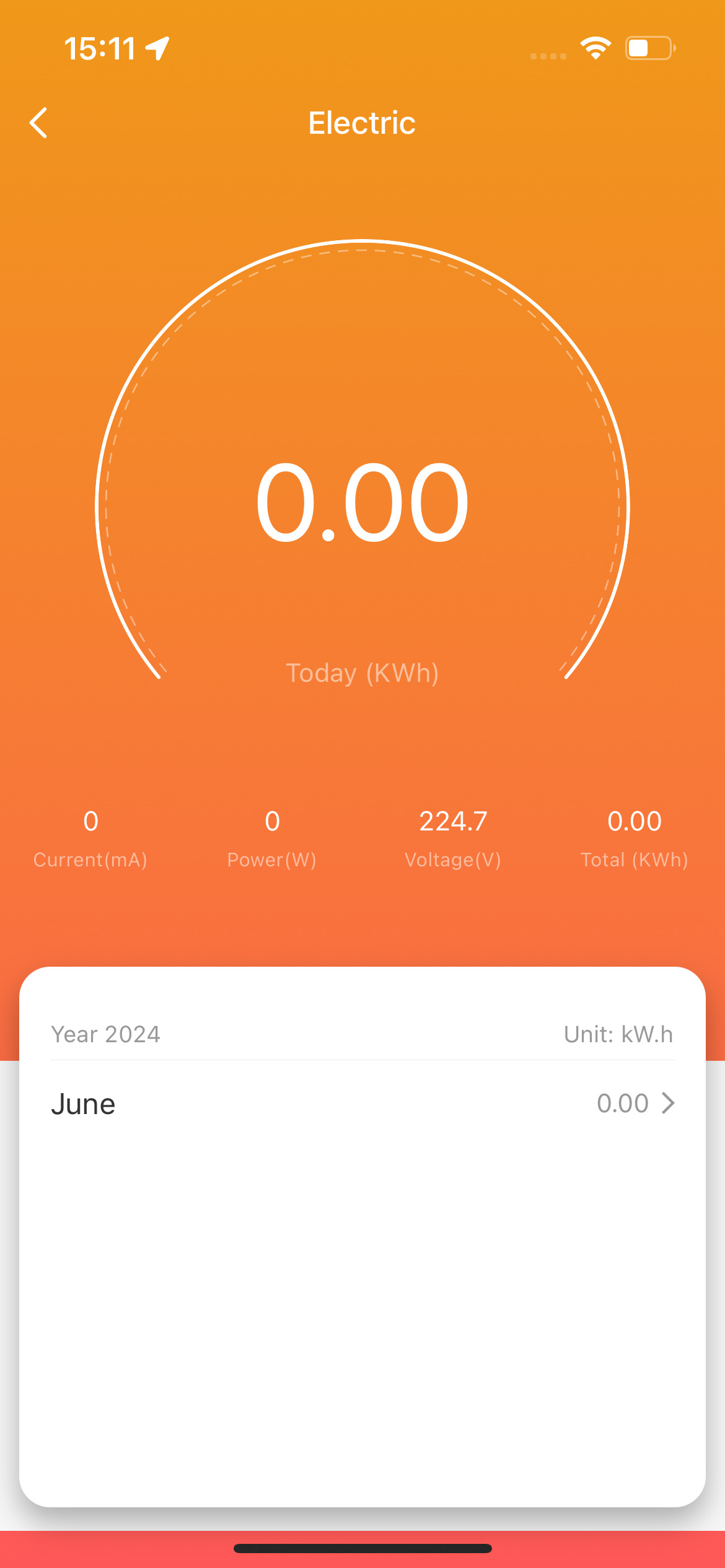Screen dimensions: 725x1568
Task: Open June energy usage details
Action: pos(362,1104)
